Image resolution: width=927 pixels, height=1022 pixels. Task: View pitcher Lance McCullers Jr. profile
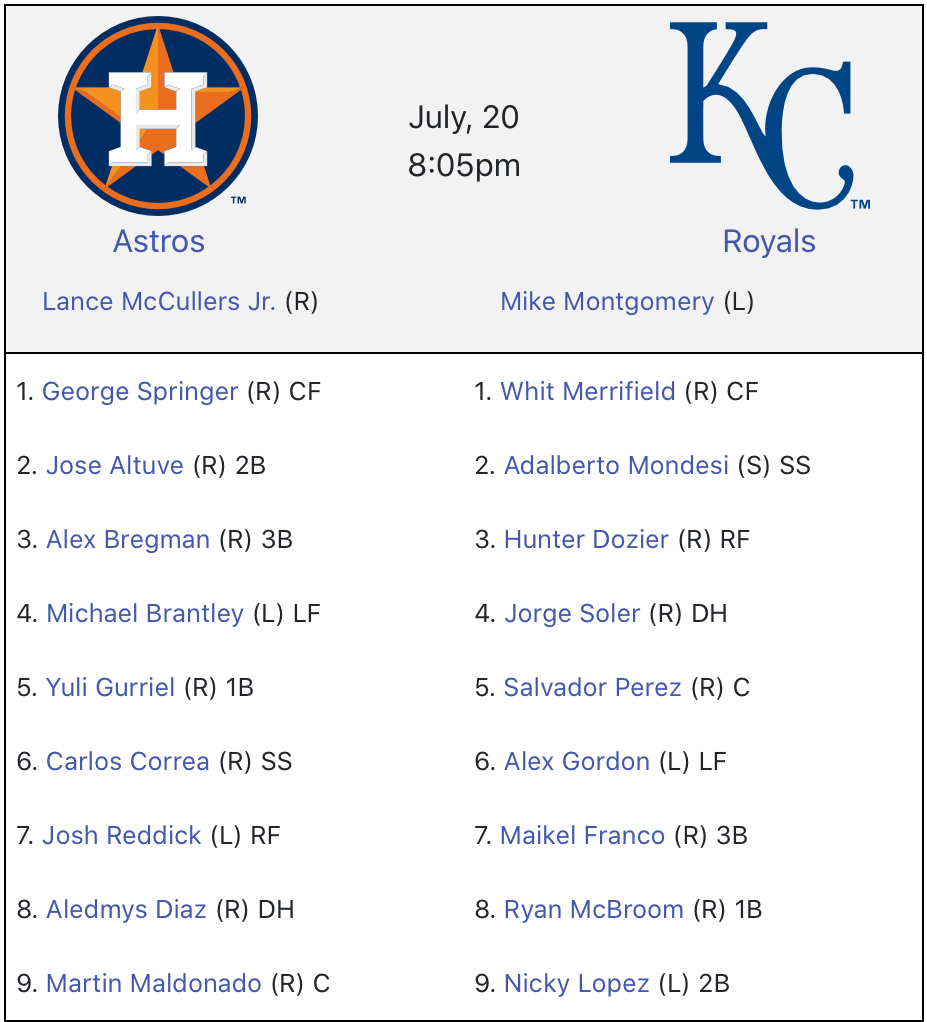(158, 302)
